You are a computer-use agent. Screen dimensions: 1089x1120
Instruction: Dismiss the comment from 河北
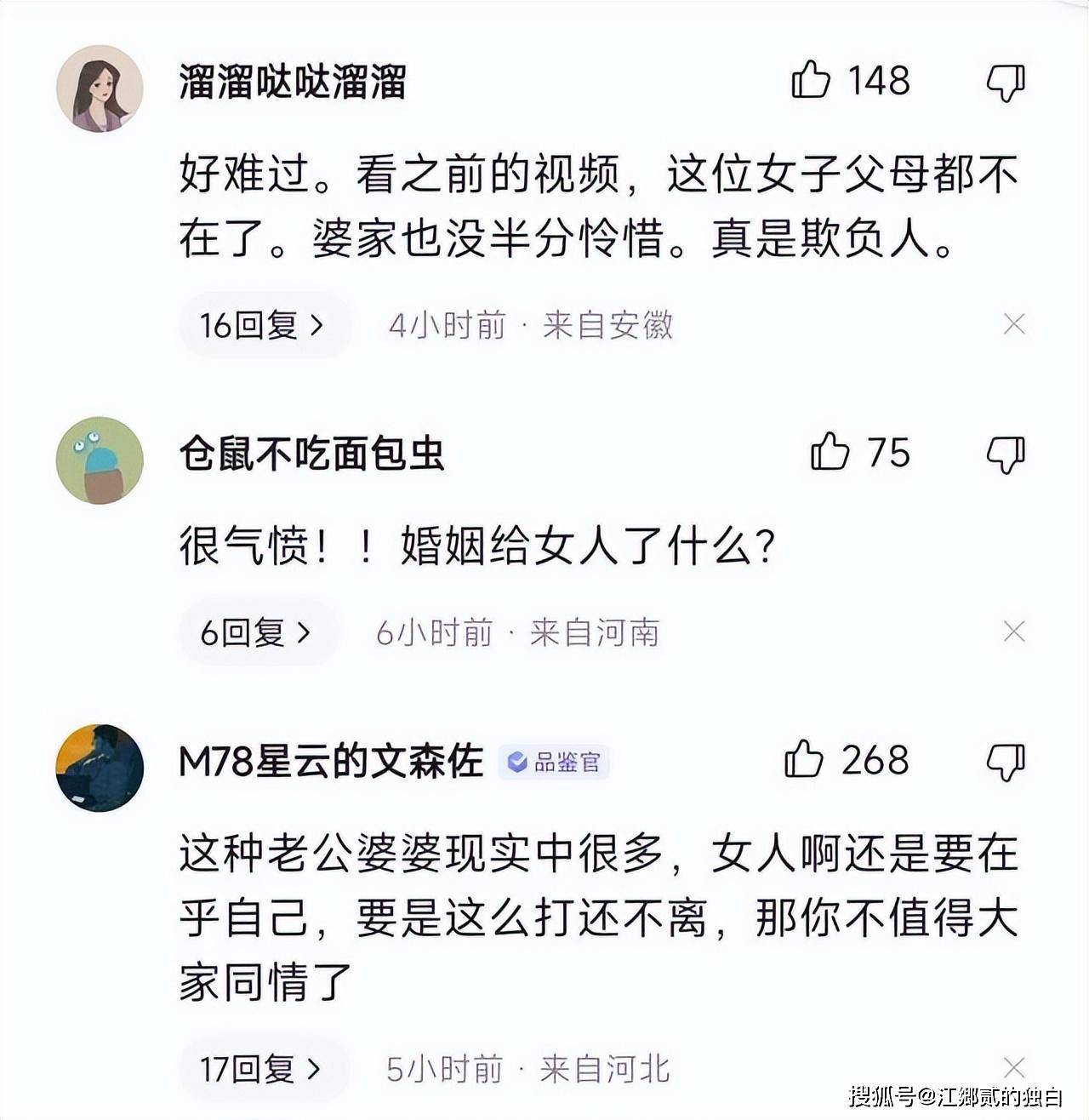point(1014,1068)
